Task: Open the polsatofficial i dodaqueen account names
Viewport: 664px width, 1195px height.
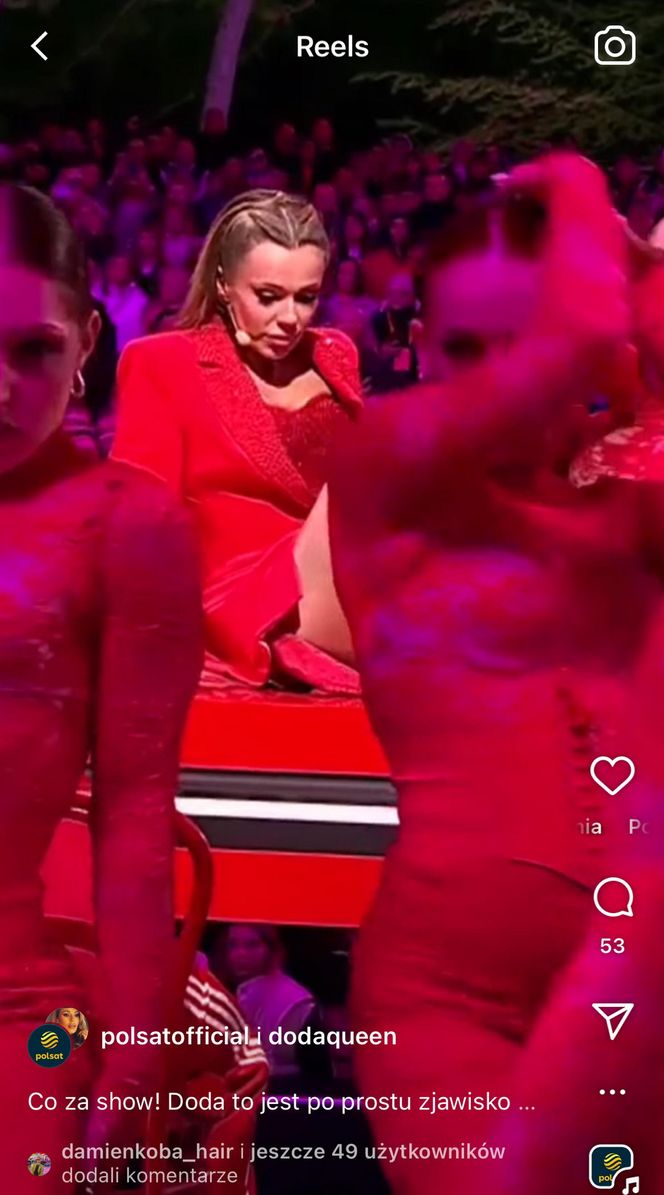Action: 248,1036
